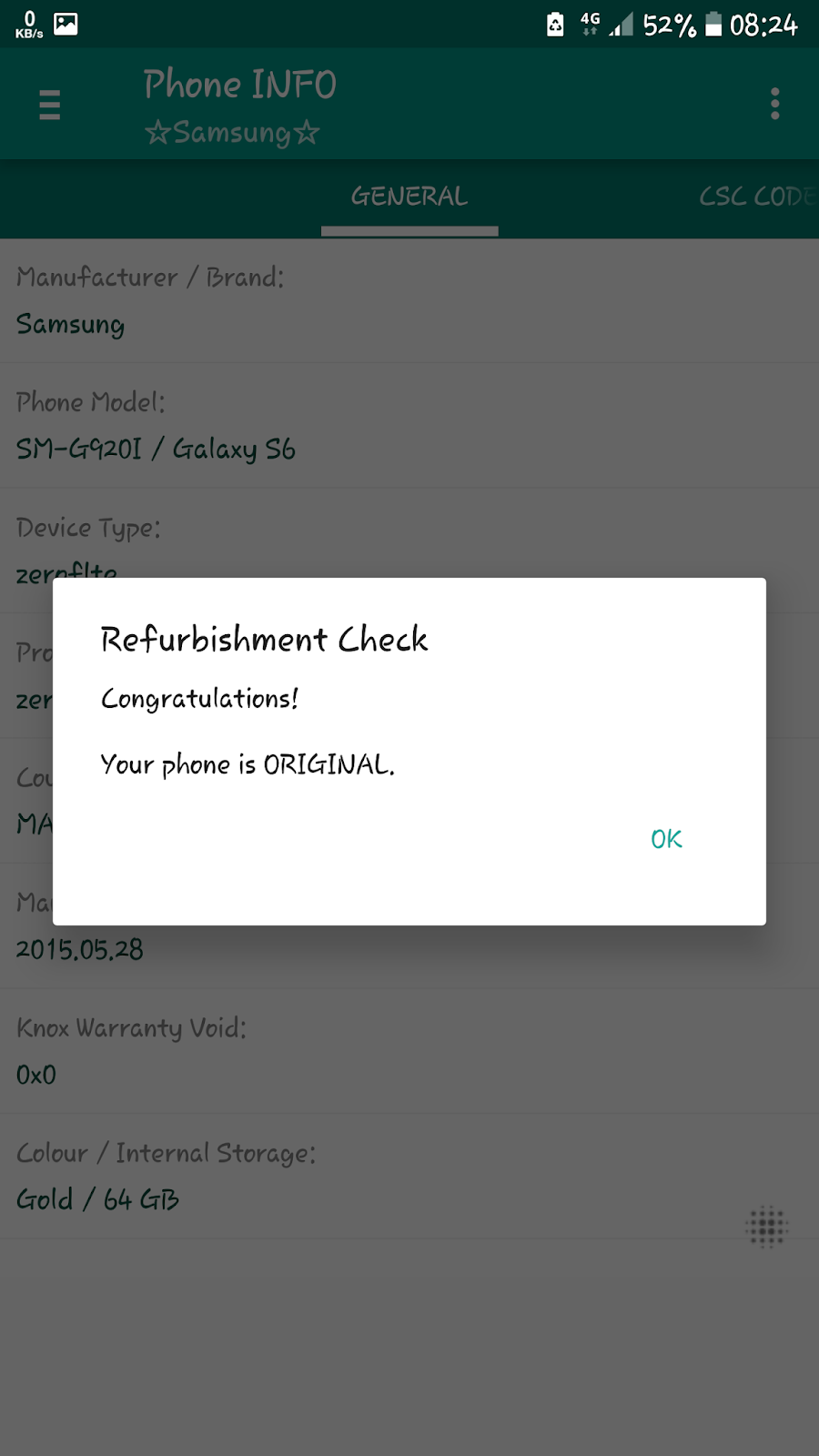Select the GENERAL tab
The image size is (819, 1456).
[409, 197]
